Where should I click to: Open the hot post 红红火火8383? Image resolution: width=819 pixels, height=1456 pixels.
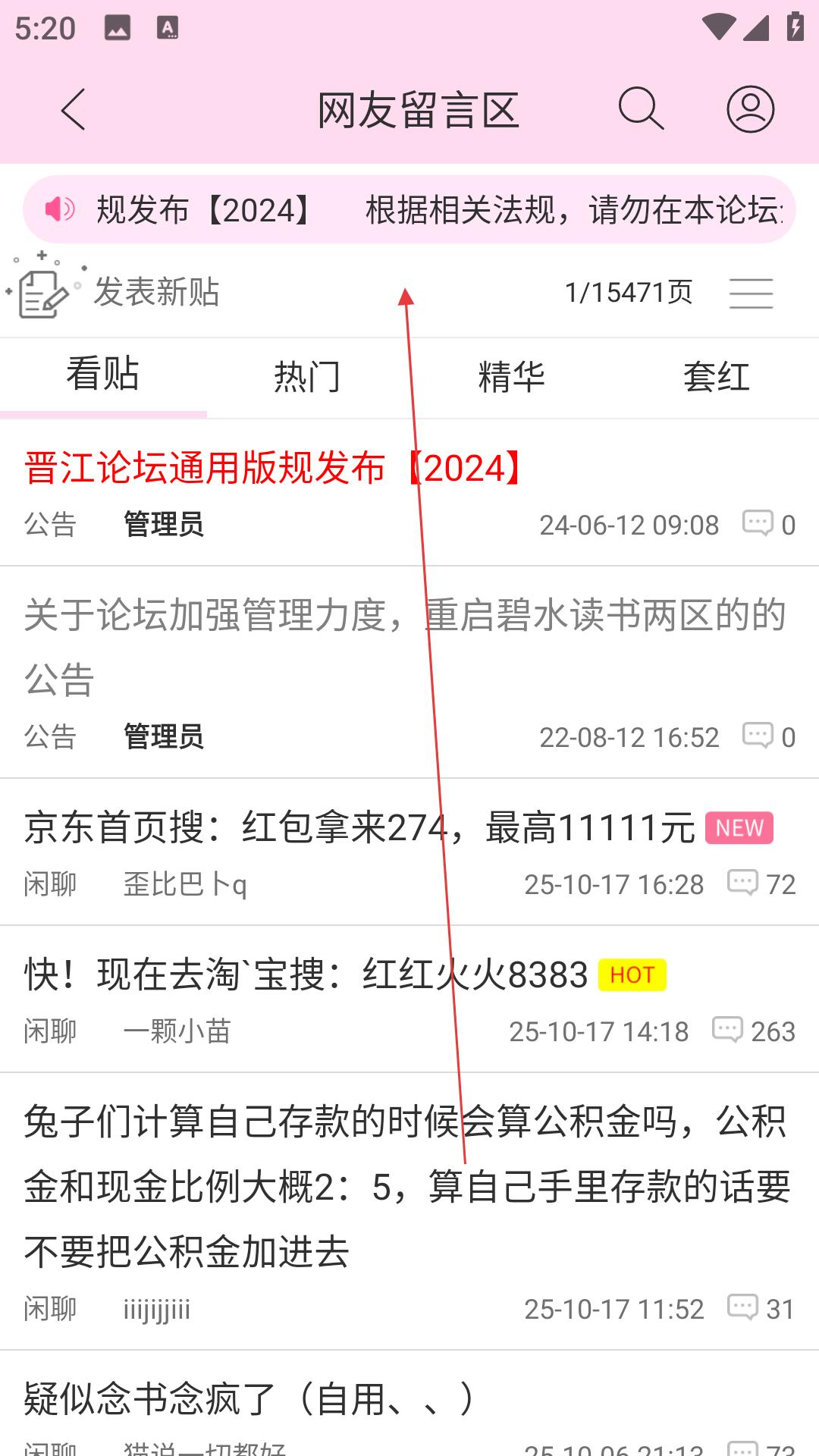tap(306, 974)
